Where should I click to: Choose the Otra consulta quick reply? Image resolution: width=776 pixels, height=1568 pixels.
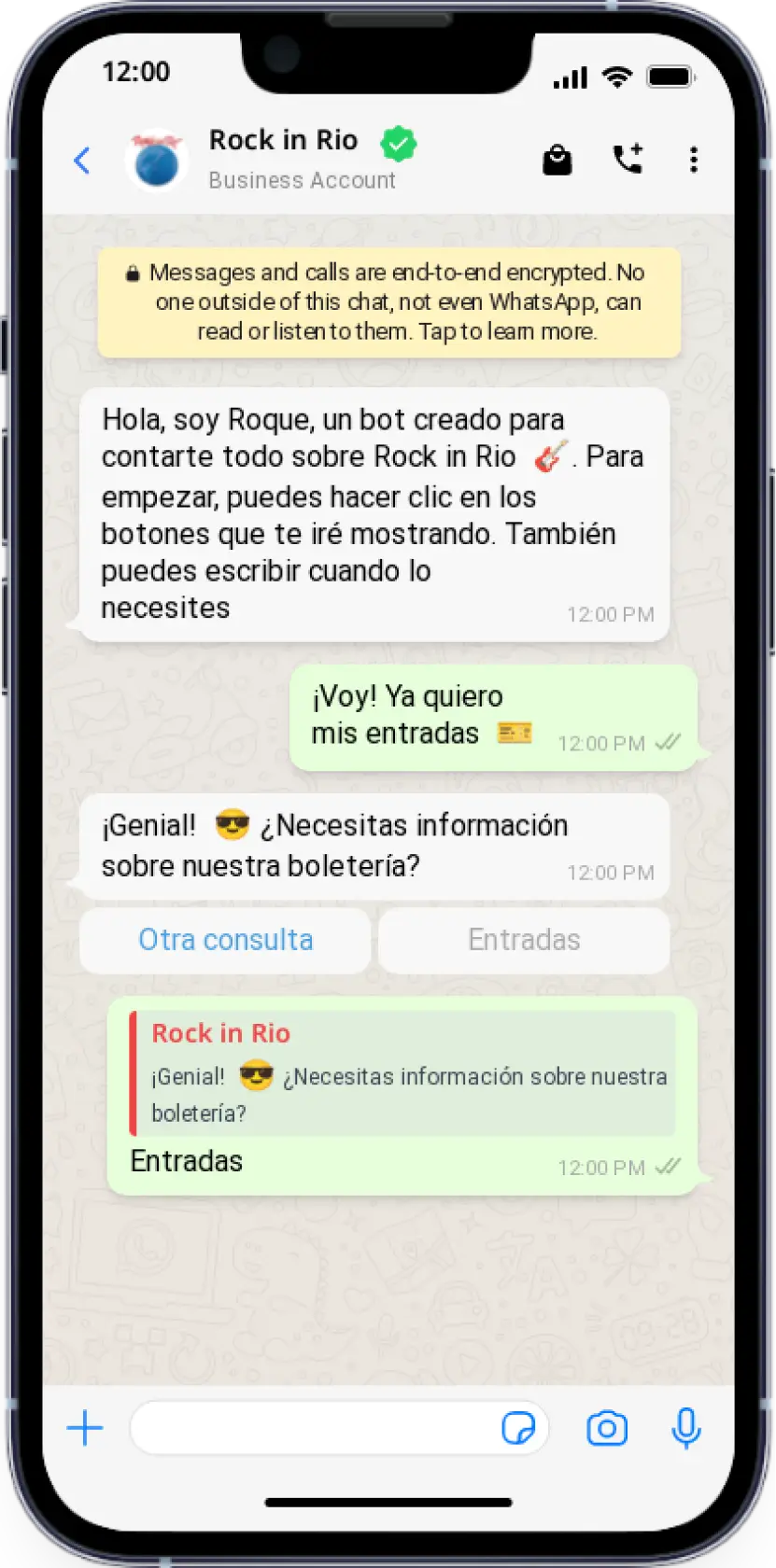coord(225,940)
